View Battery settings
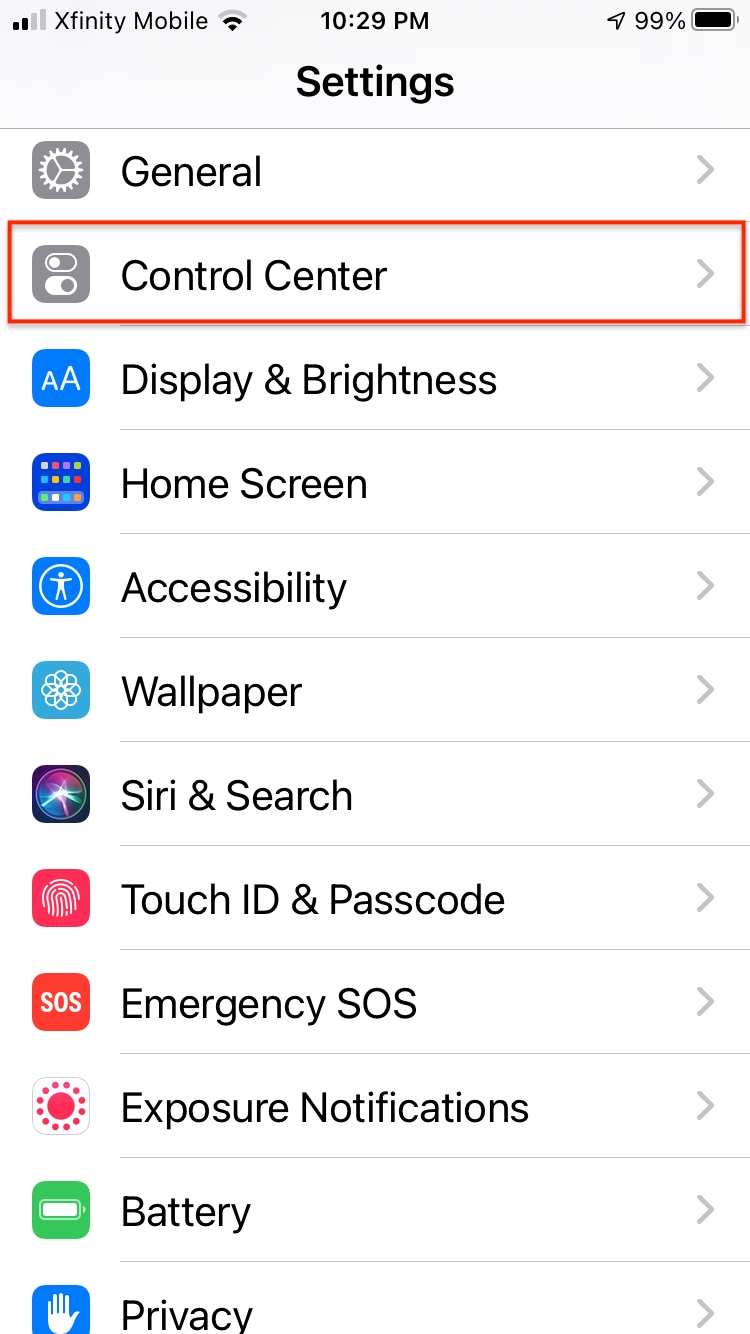 [375, 1211]
